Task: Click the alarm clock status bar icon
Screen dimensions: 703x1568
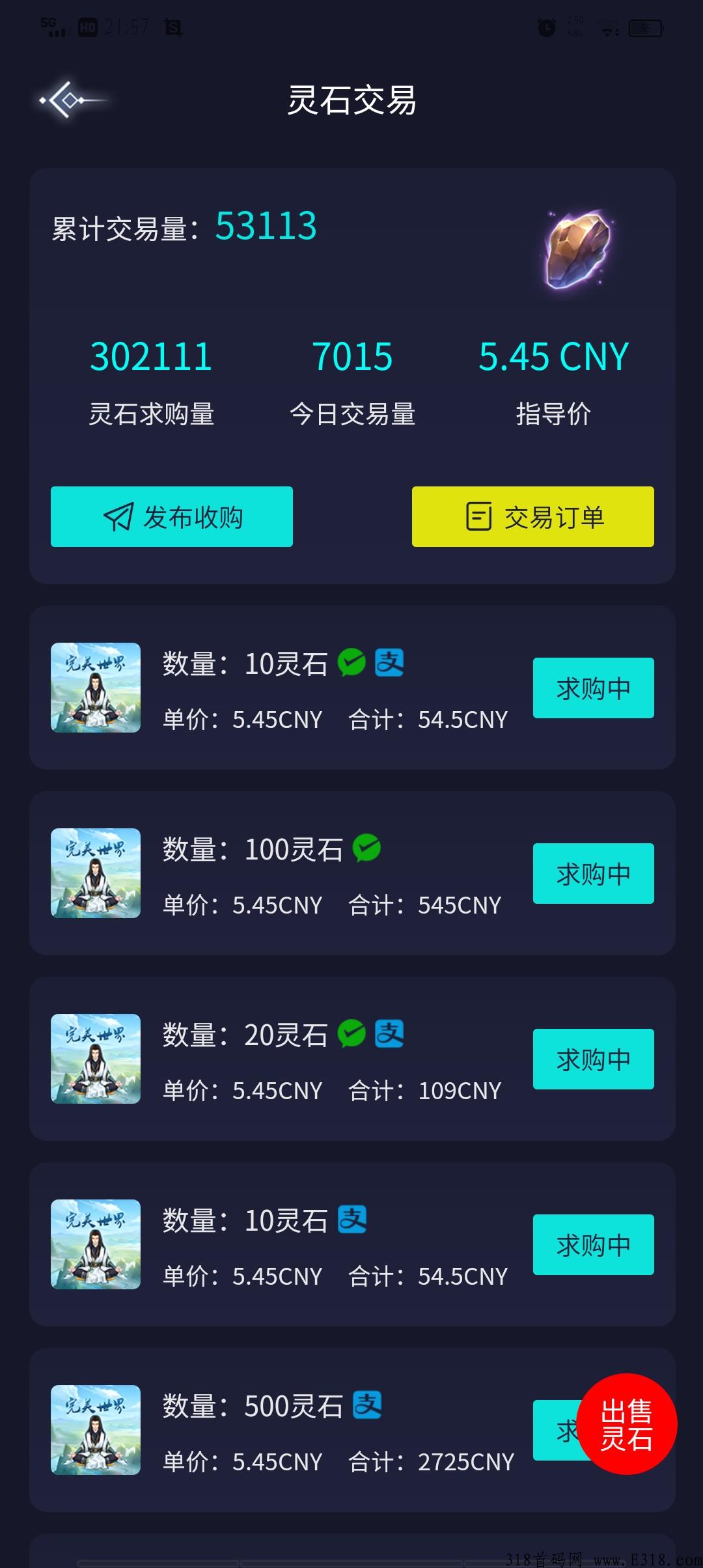Action: point(547,29)
